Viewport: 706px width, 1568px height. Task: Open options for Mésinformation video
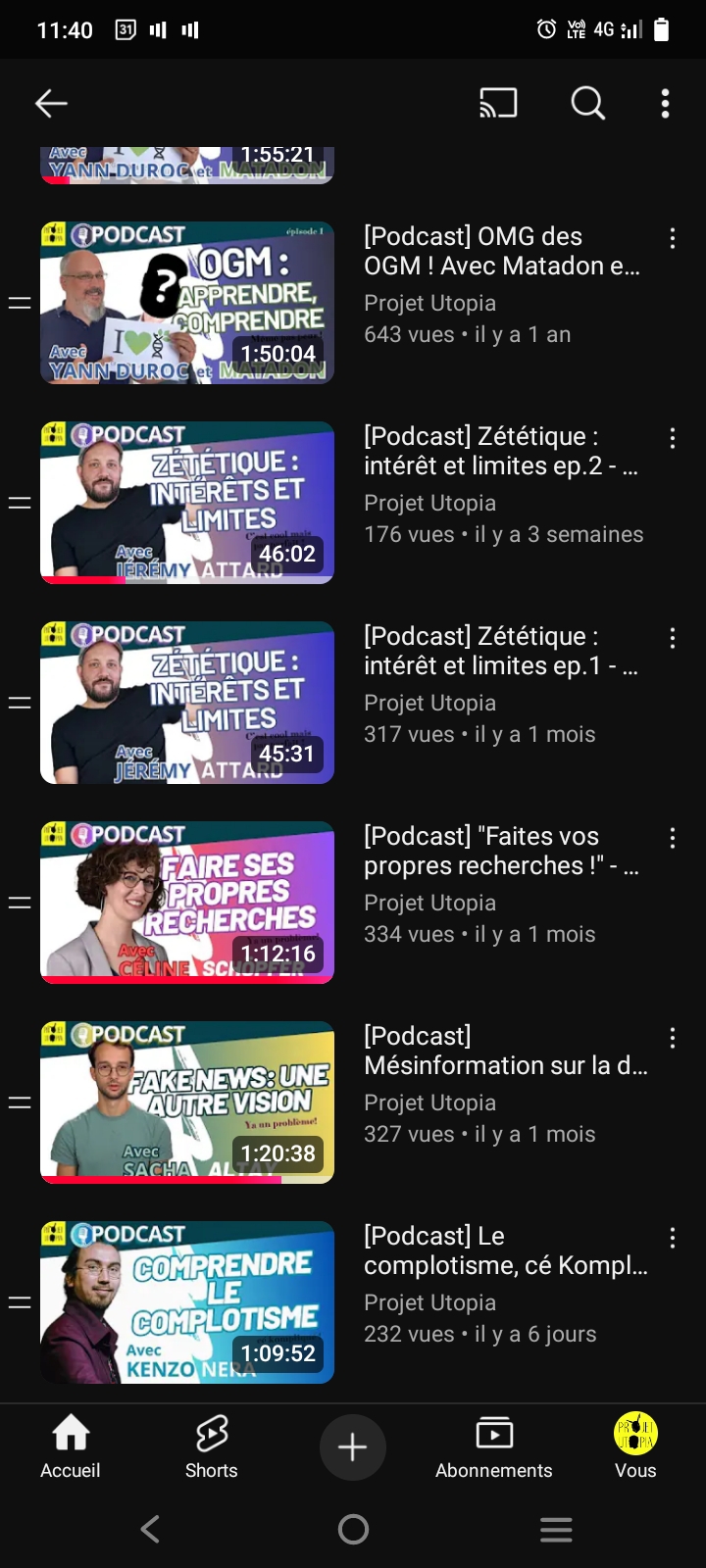[672, 1038]
